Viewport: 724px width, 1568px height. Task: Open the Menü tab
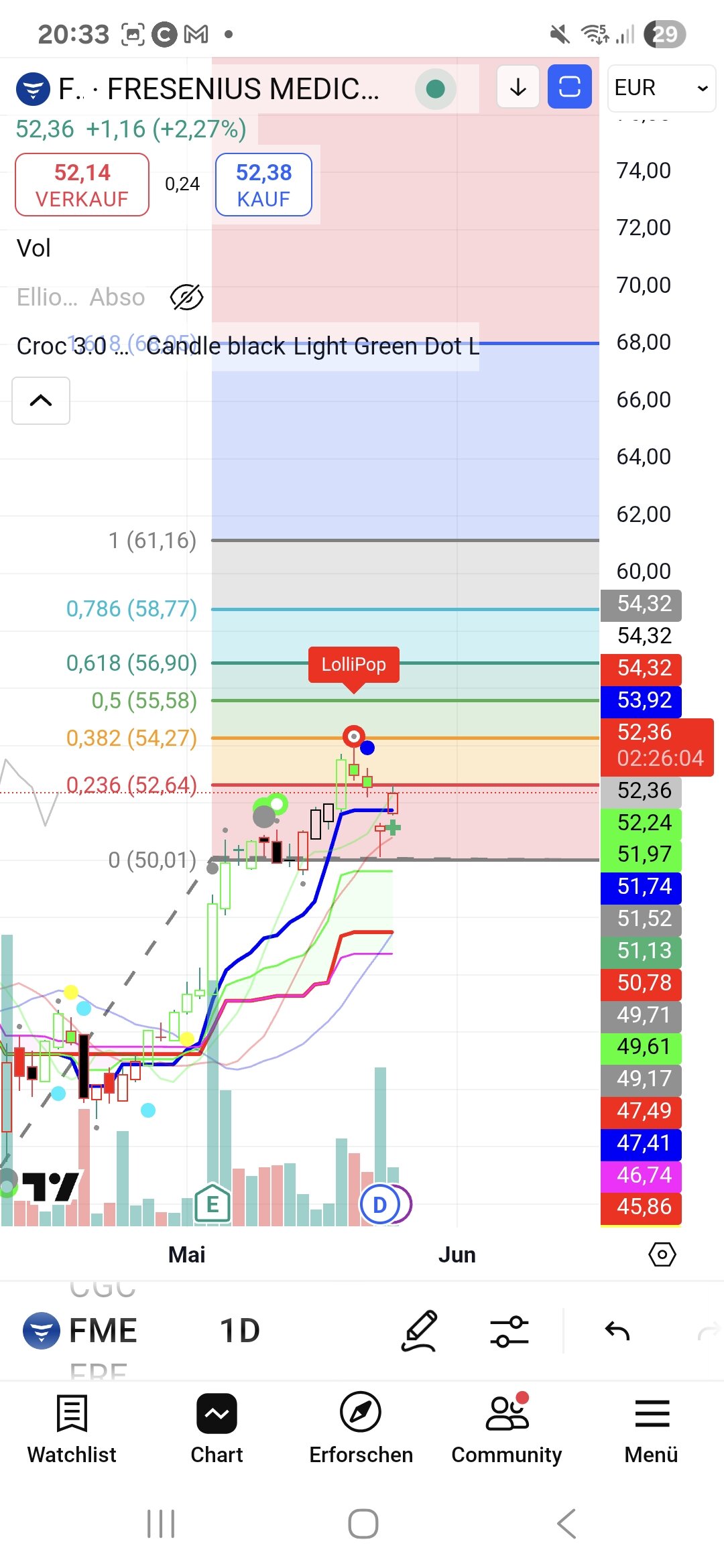coord(651,1427)
